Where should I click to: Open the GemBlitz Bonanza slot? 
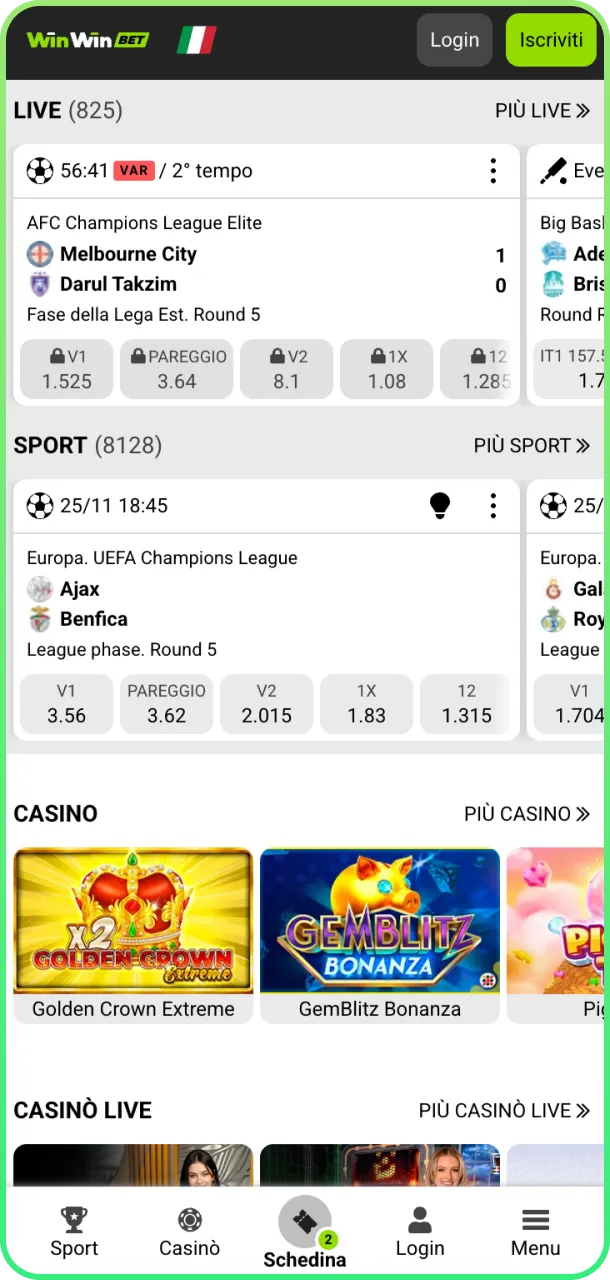pos(380,934)
